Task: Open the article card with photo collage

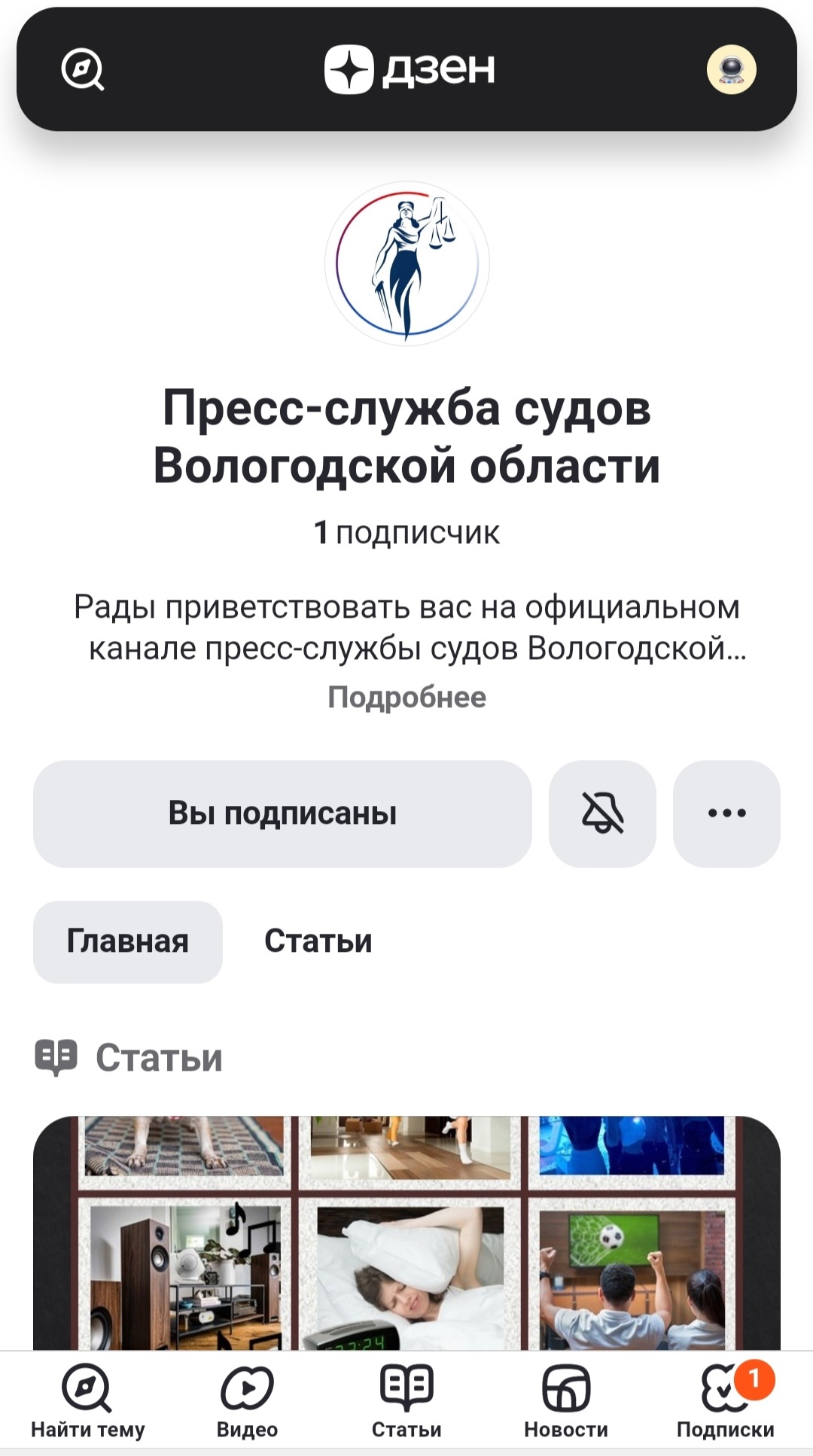Action: [406, 1234]
